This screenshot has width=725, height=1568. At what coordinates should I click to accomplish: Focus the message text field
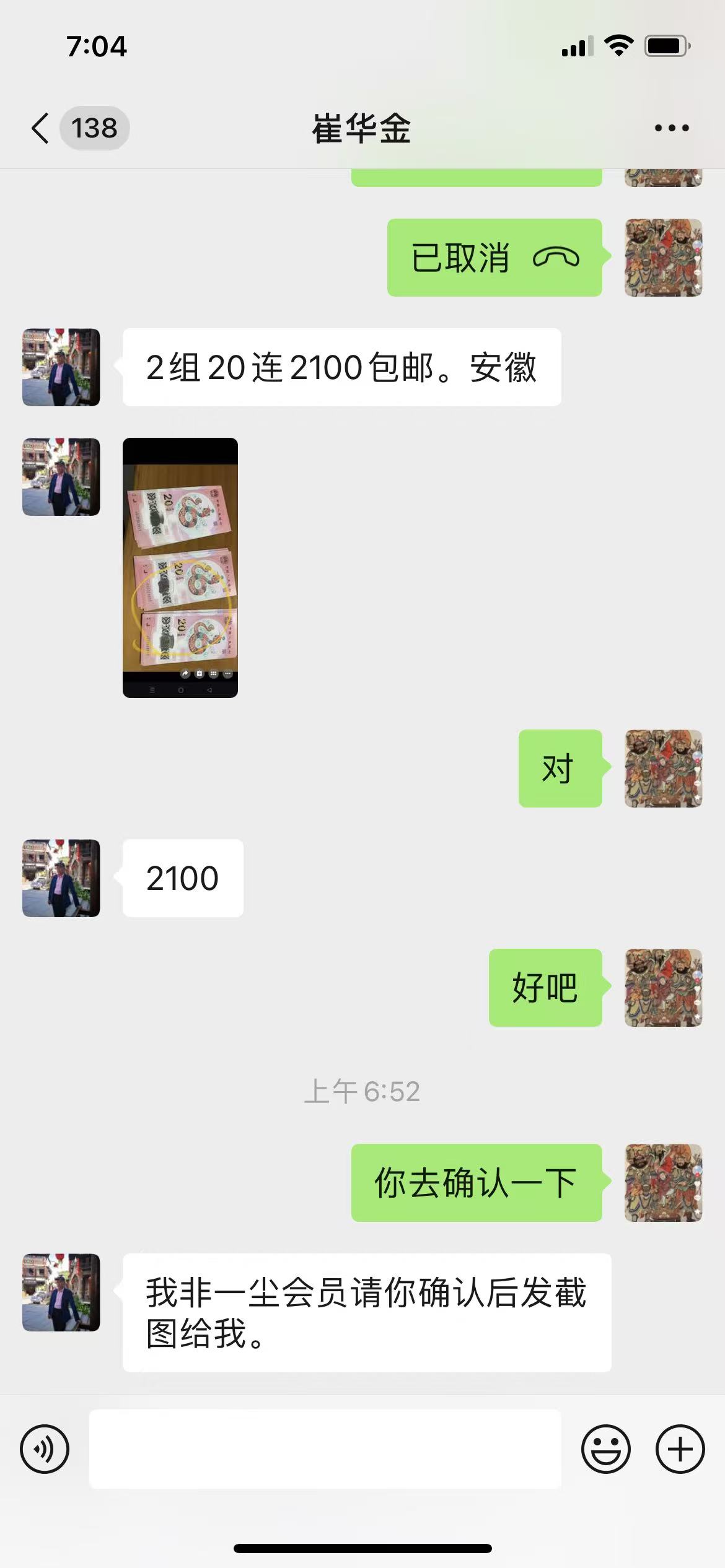(325, 1449)
